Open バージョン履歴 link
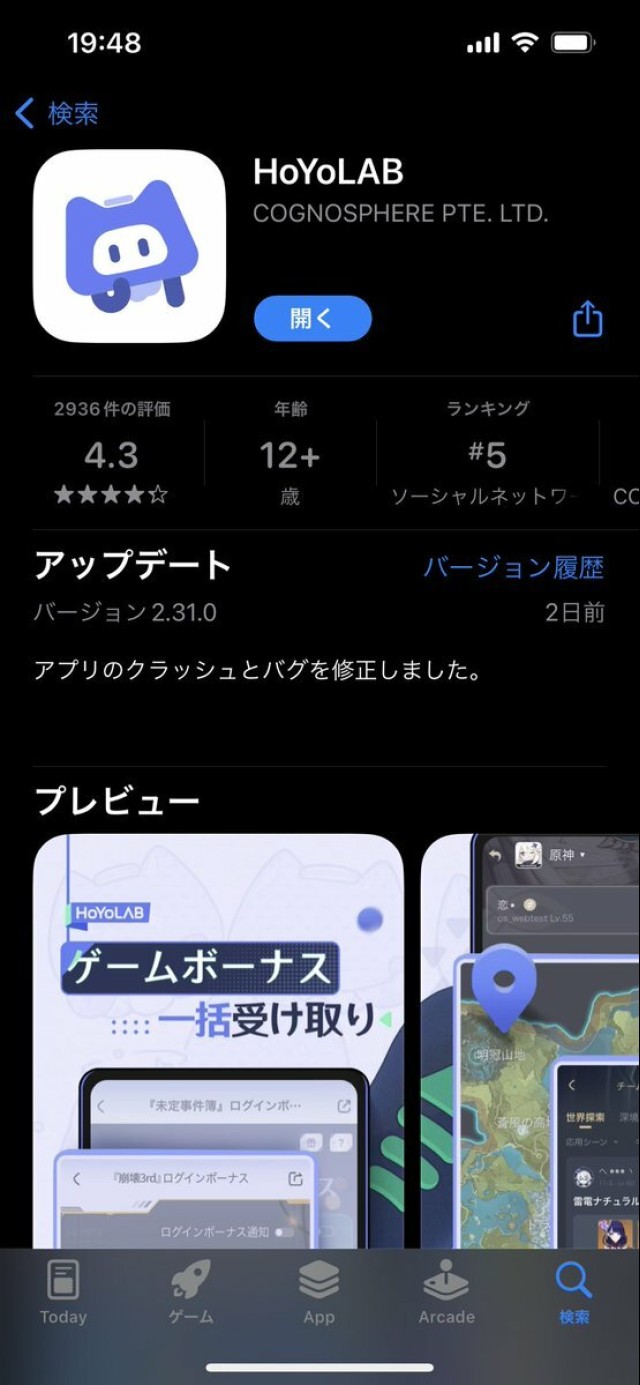 (x=514, y=567)
